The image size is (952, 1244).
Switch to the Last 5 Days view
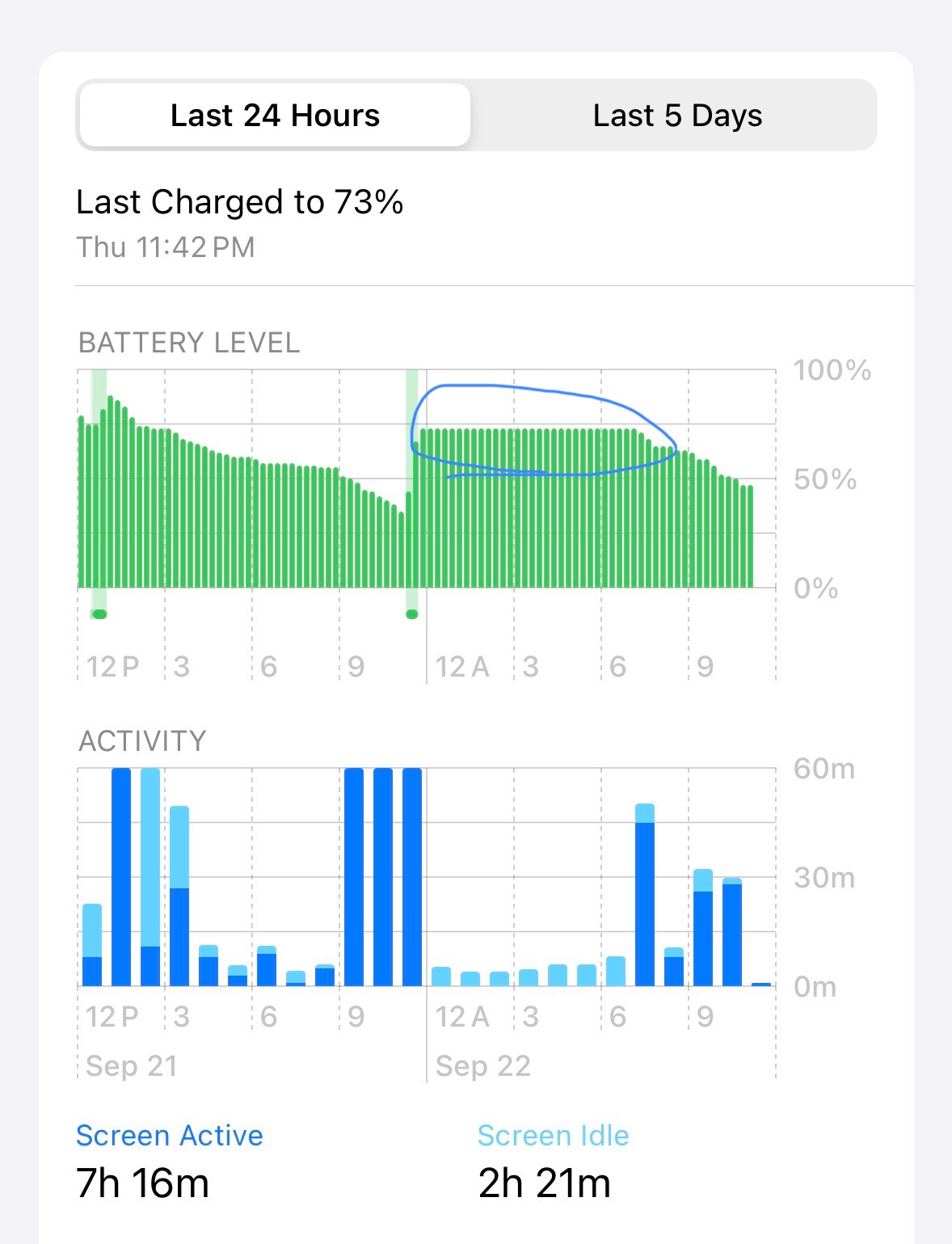(x=676, y=116)
